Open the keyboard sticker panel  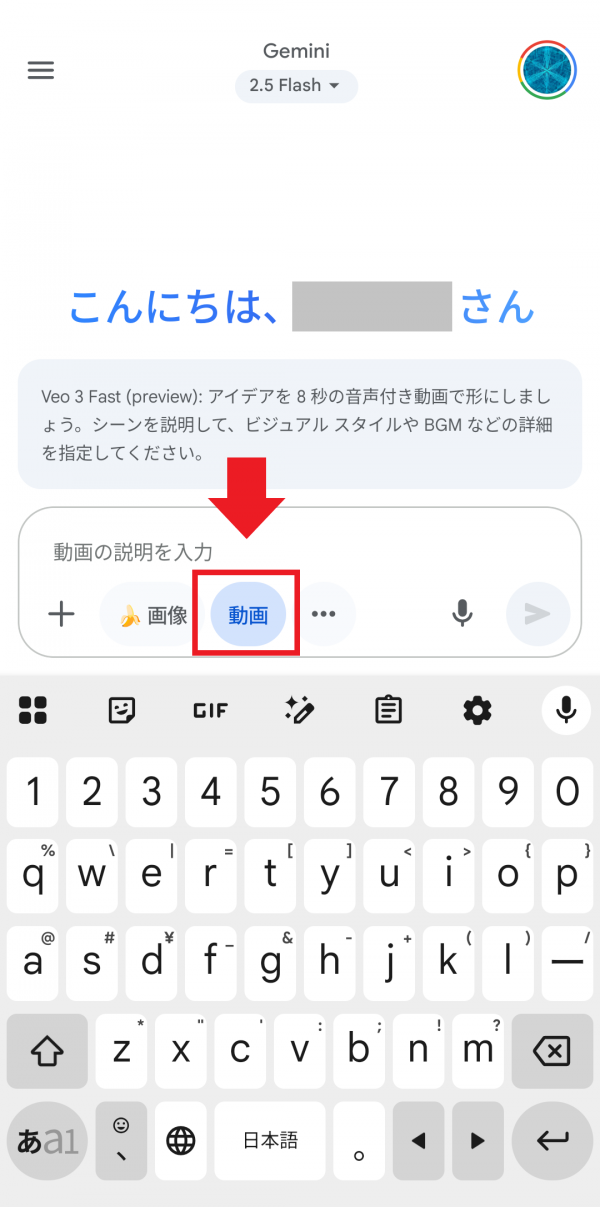[x=122, y=710]
